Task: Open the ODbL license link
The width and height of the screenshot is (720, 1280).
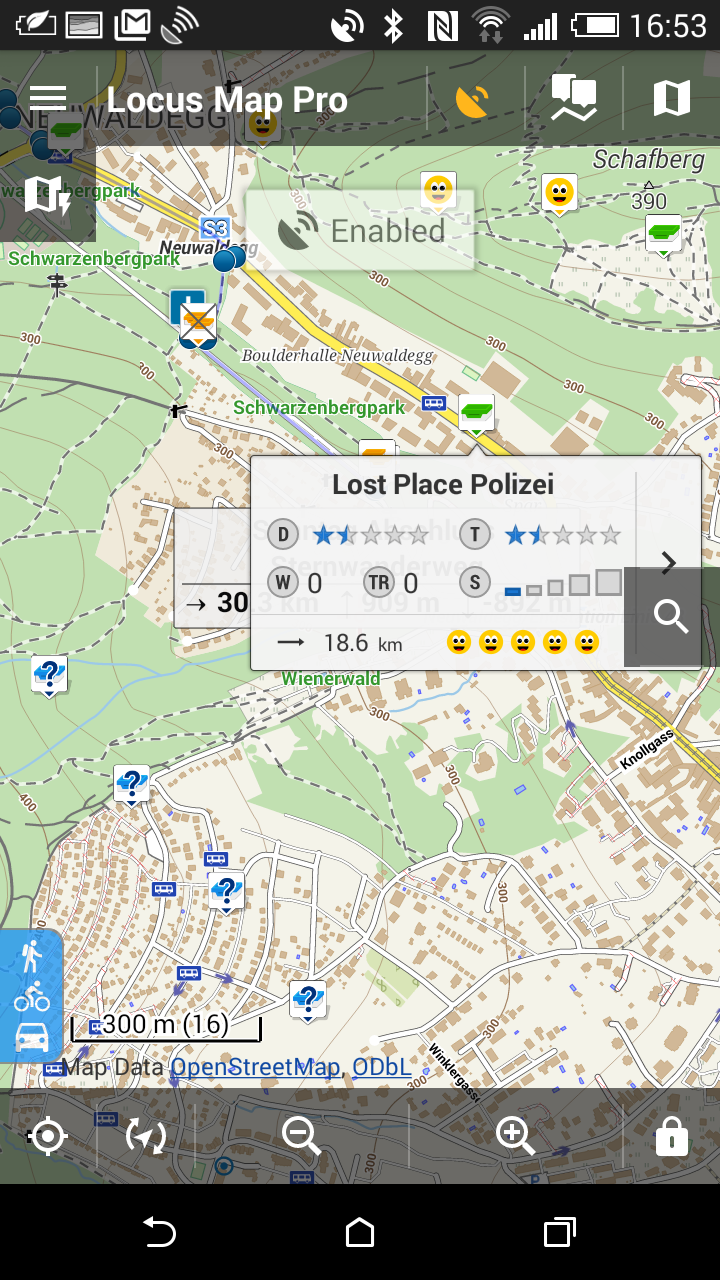Action: click(381, 1067)
